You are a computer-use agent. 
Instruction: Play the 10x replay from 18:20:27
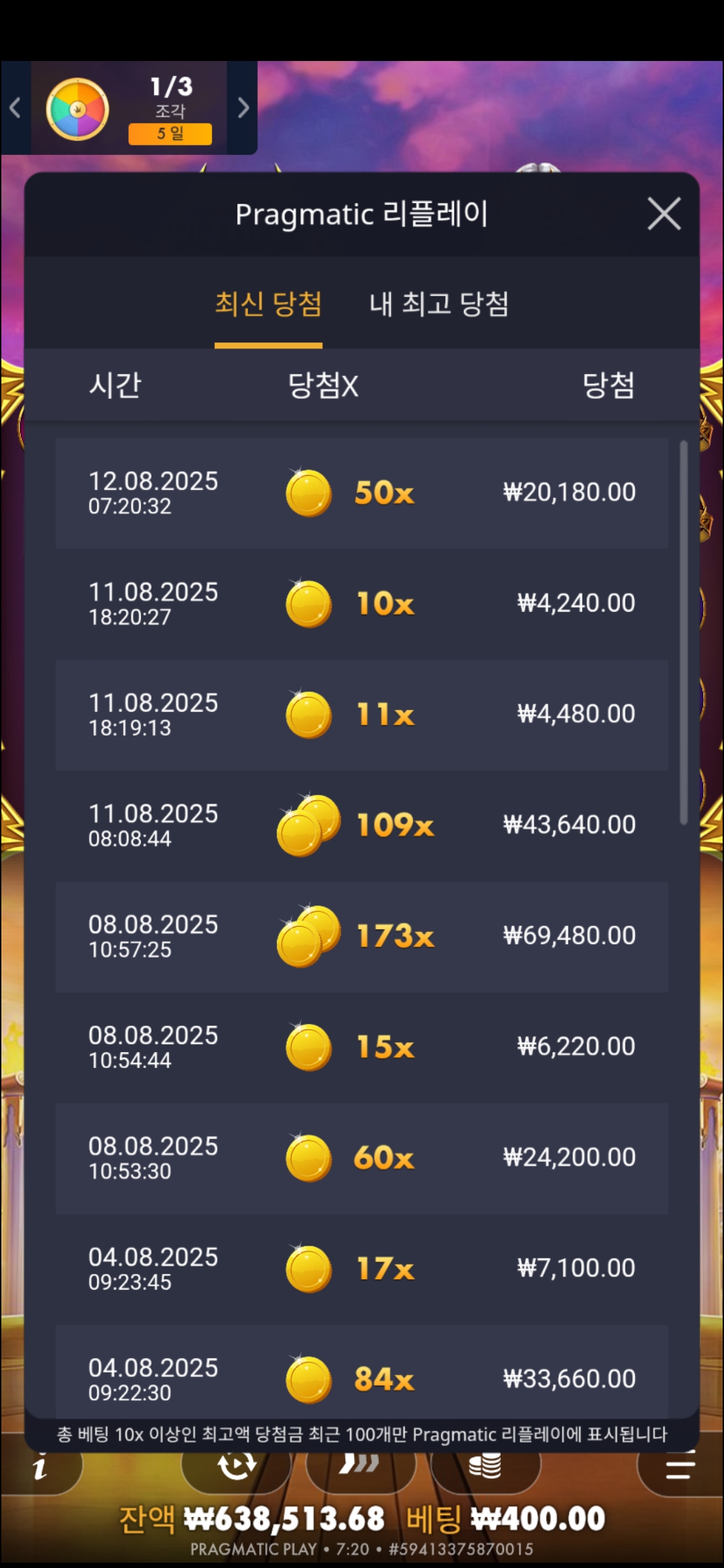pos(362,604)
